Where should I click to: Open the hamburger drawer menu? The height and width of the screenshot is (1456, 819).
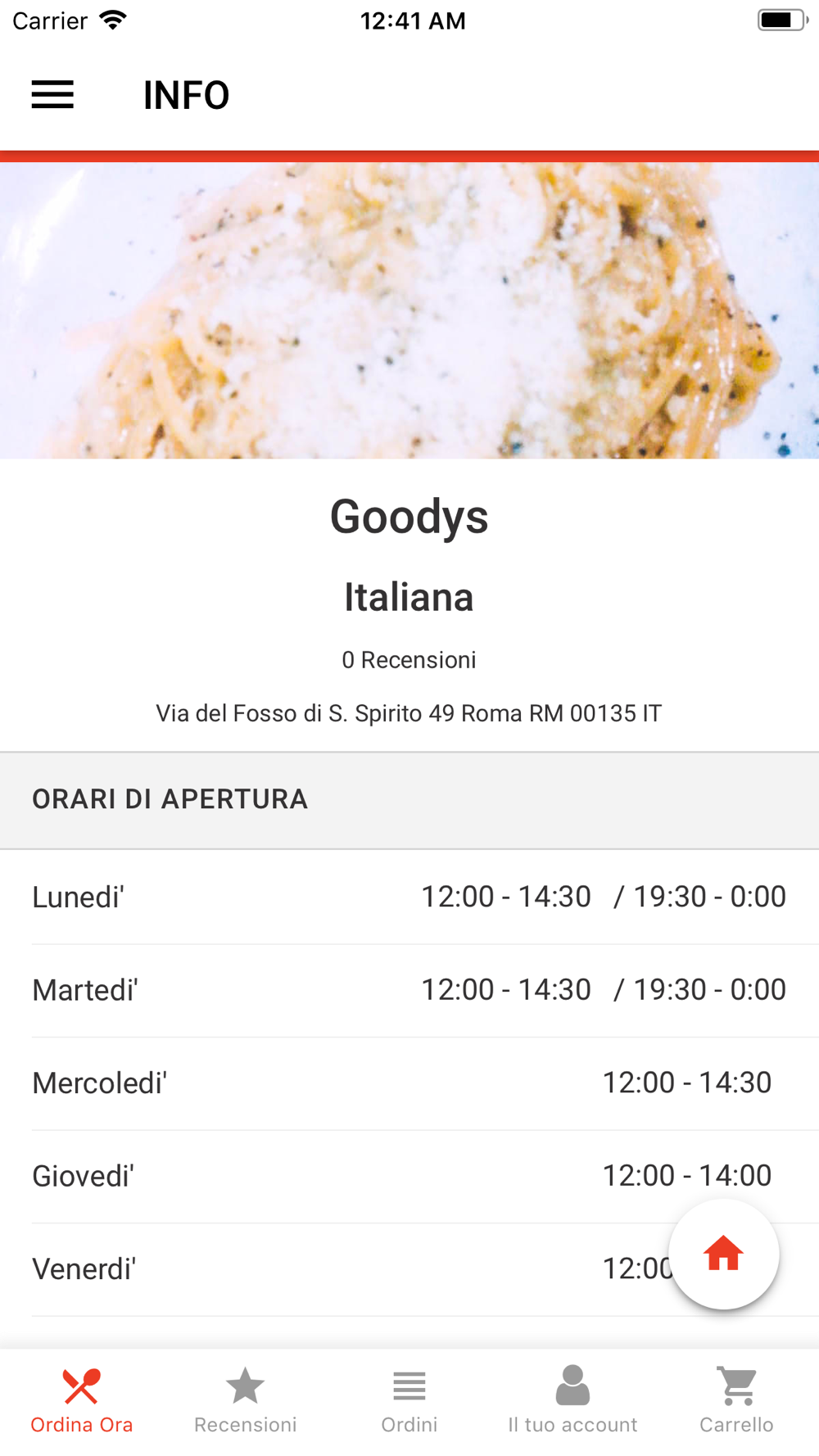(x=52, y=95)
